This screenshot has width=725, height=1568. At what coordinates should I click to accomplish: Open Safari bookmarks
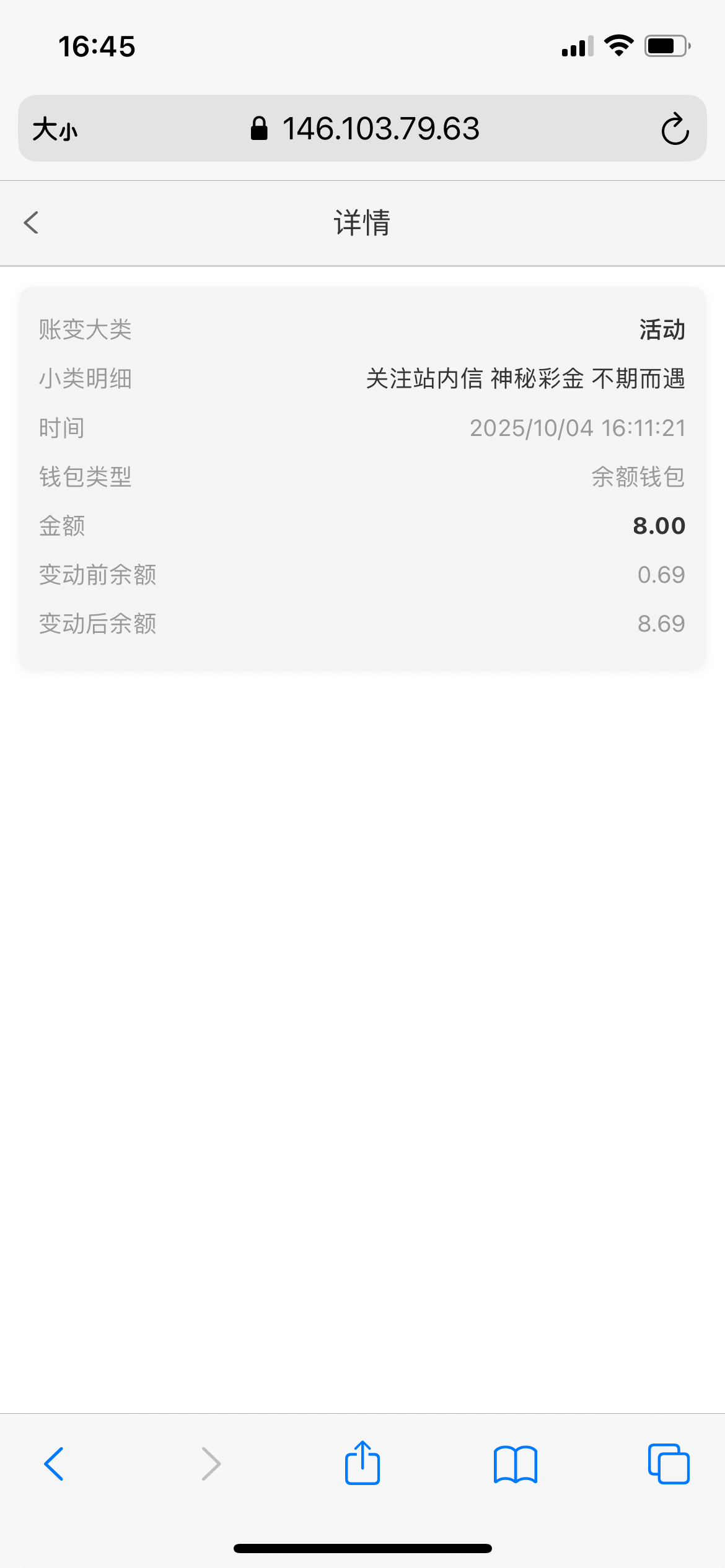(516, 1464)
